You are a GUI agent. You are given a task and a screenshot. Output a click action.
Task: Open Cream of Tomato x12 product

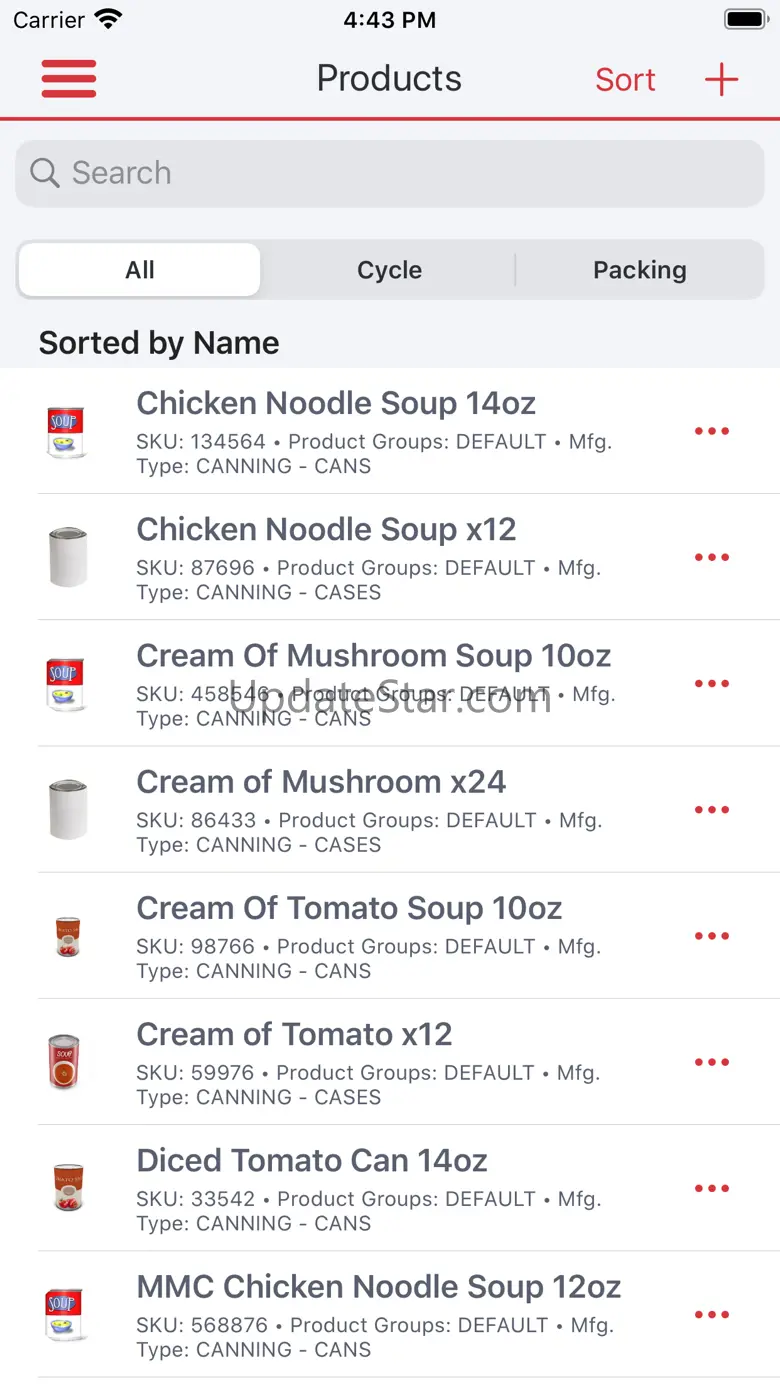[294, 1034]
